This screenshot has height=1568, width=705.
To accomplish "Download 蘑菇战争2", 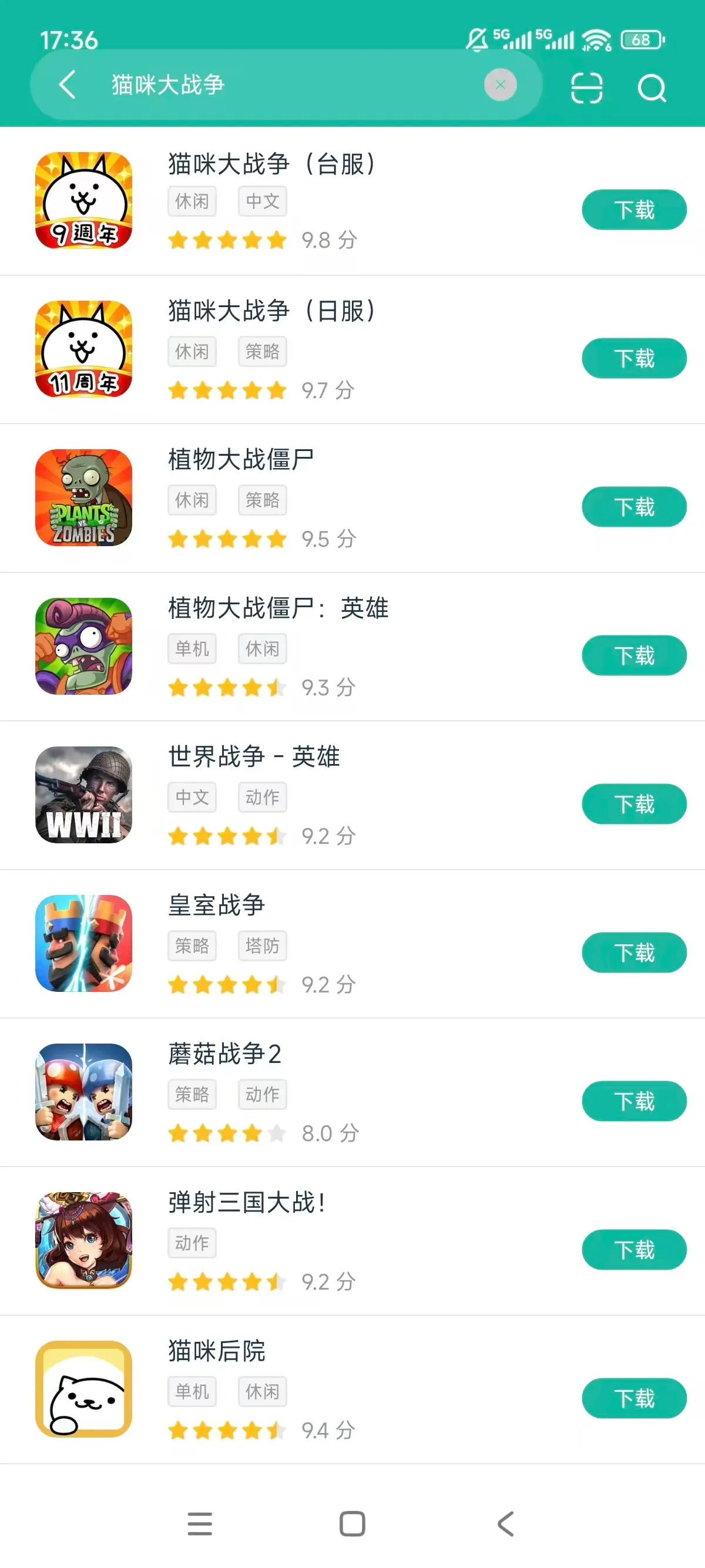I will click(x=634, y=1101).
